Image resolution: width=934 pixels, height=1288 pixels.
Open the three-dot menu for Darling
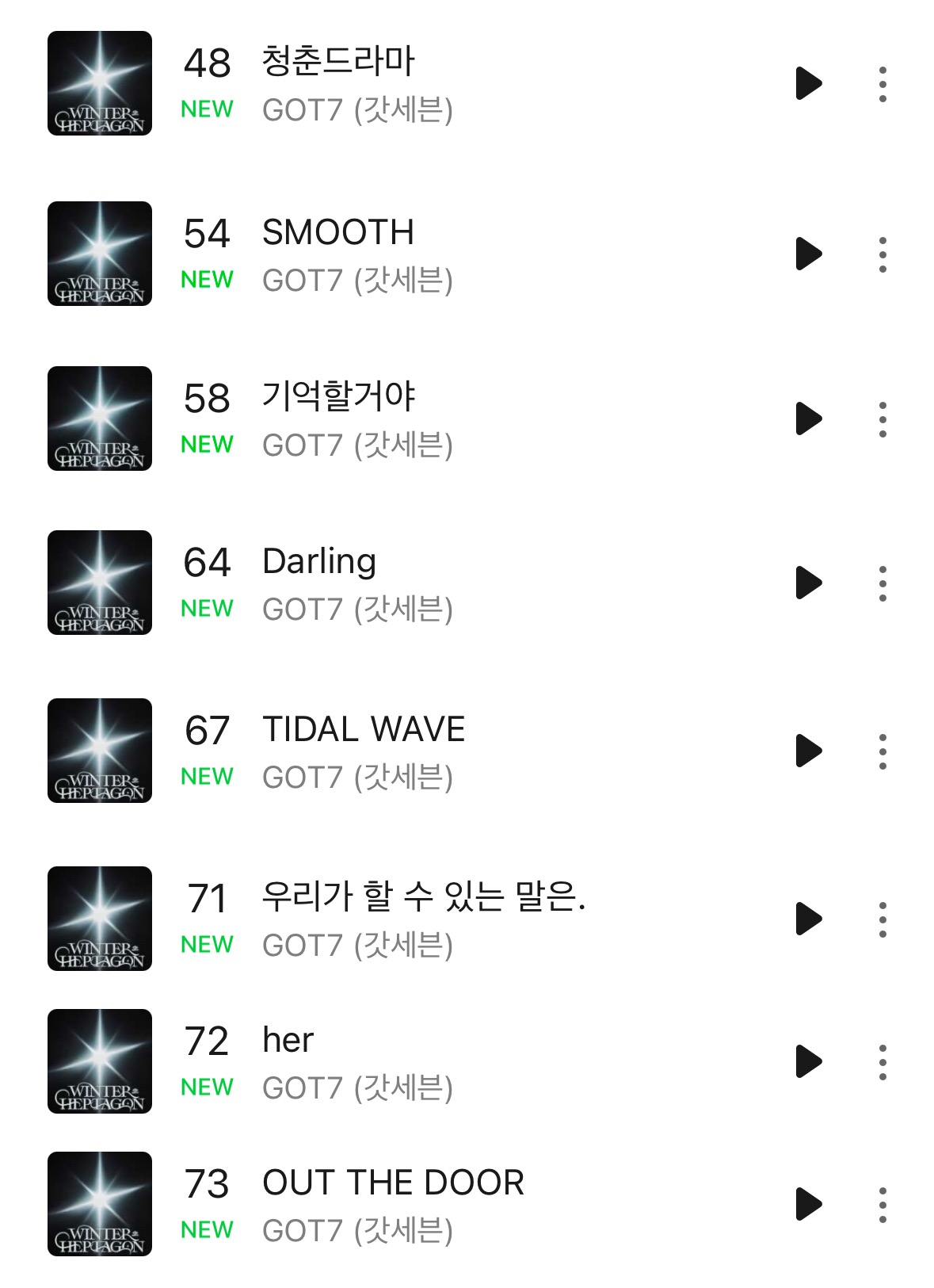(883, 583)
